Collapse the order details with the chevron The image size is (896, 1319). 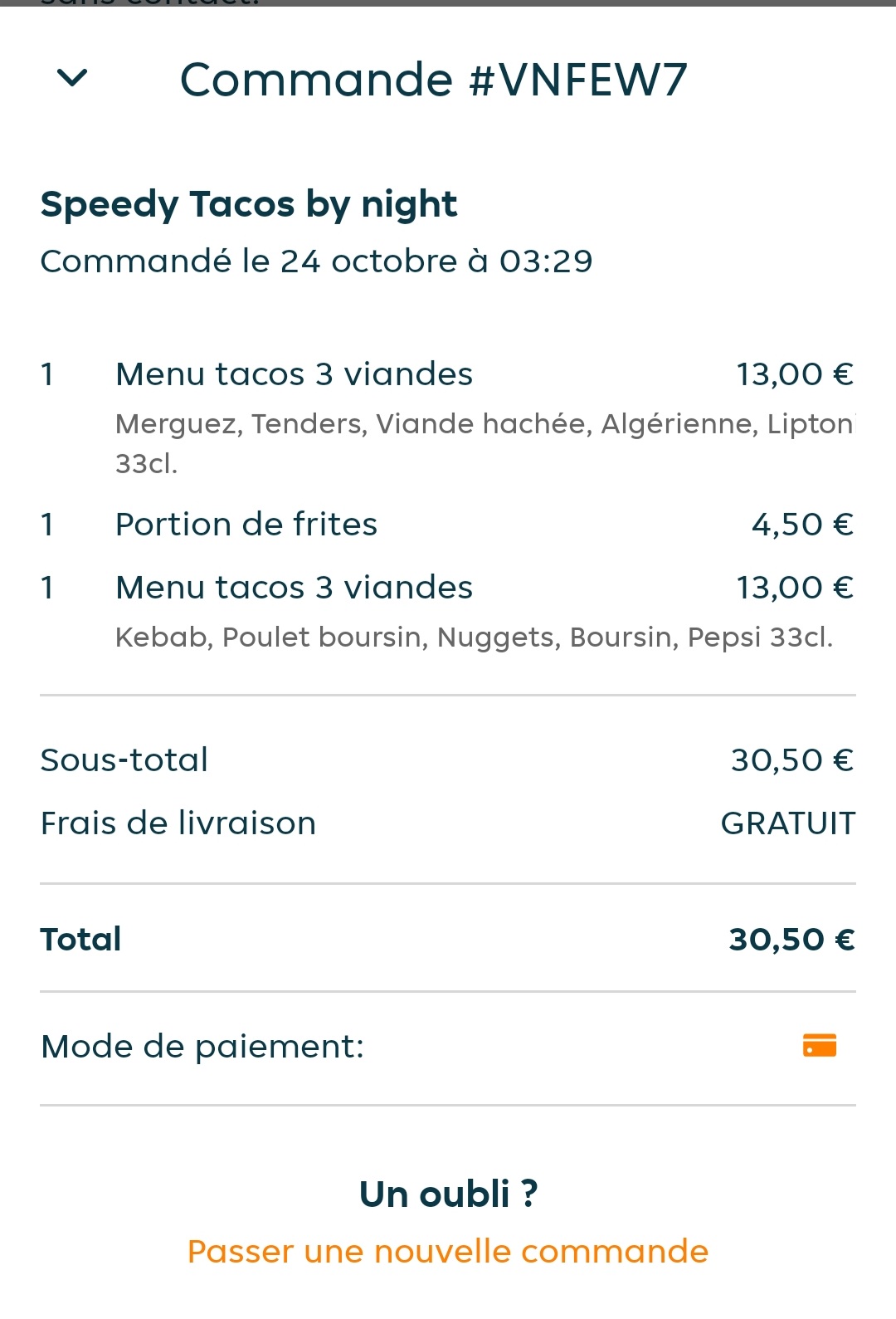tap(72, 78)
